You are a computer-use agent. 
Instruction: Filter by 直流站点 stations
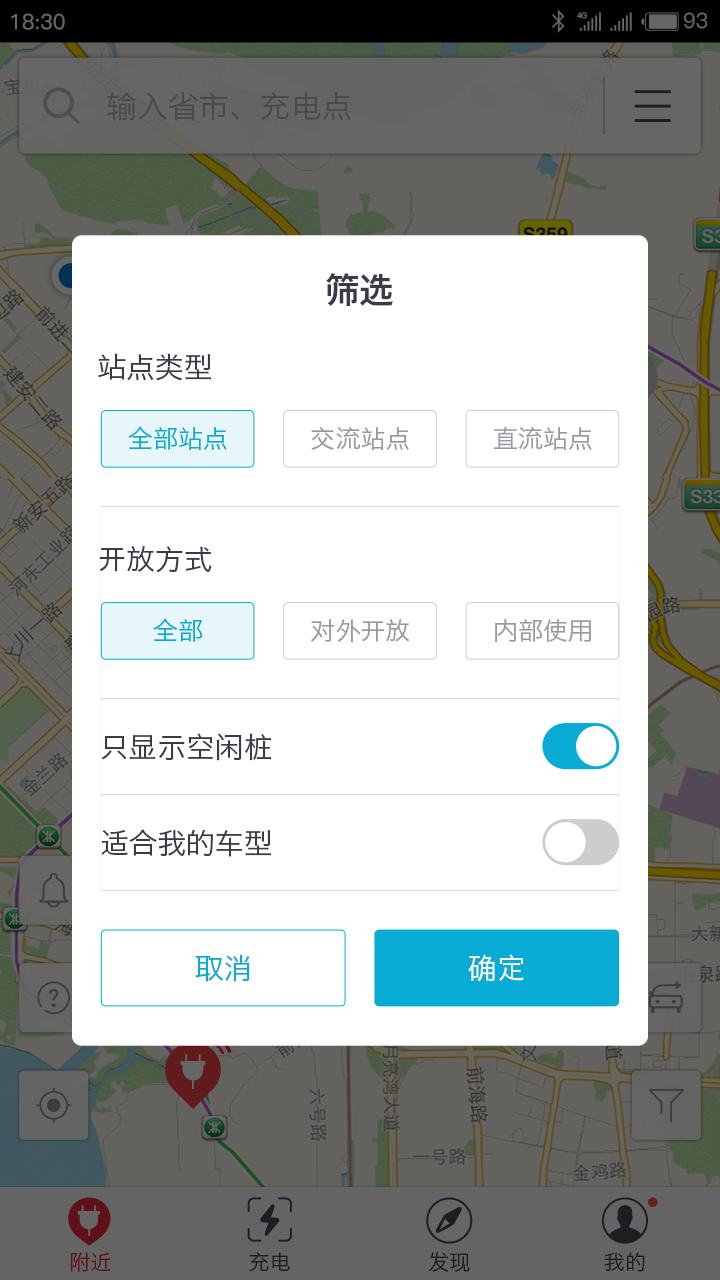542,439
